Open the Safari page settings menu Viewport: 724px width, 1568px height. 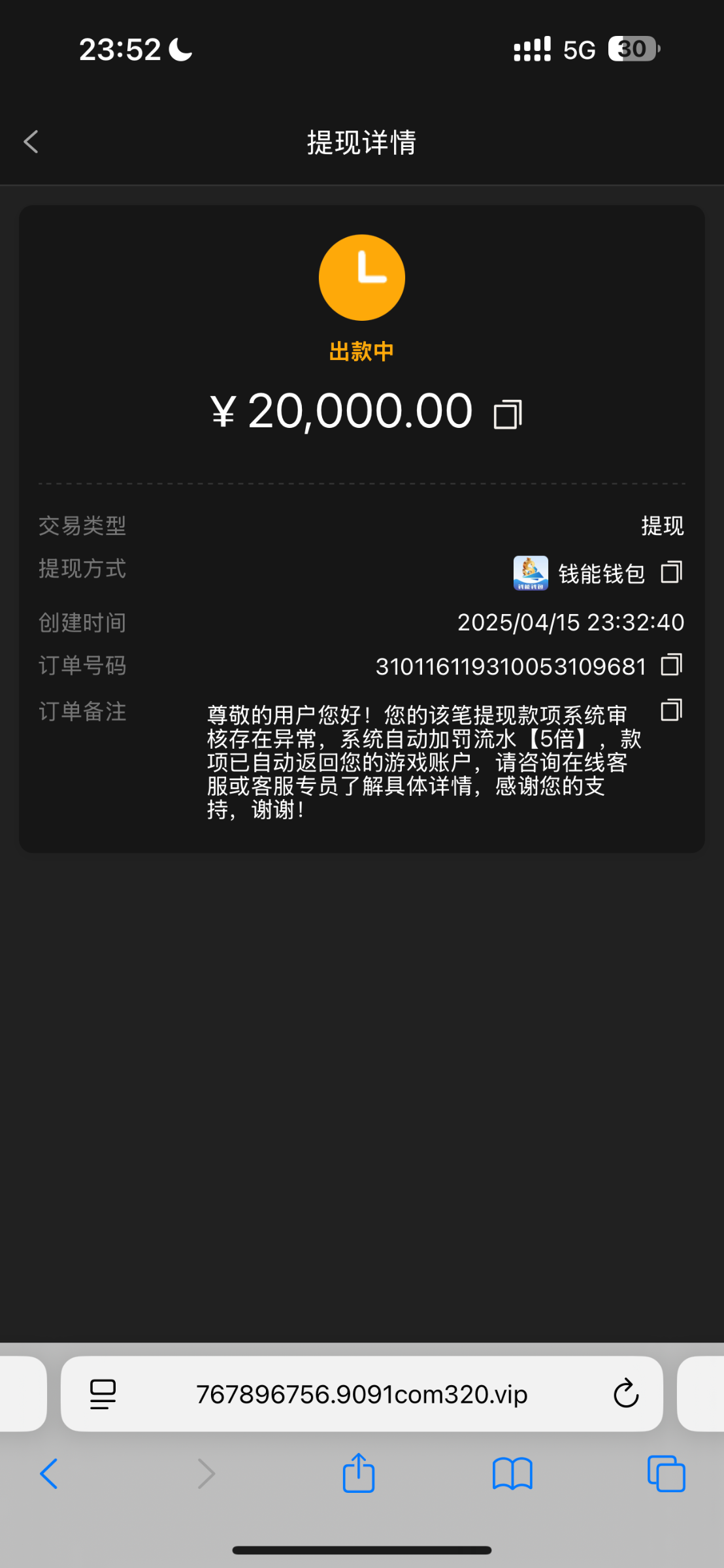point(103,1394)
